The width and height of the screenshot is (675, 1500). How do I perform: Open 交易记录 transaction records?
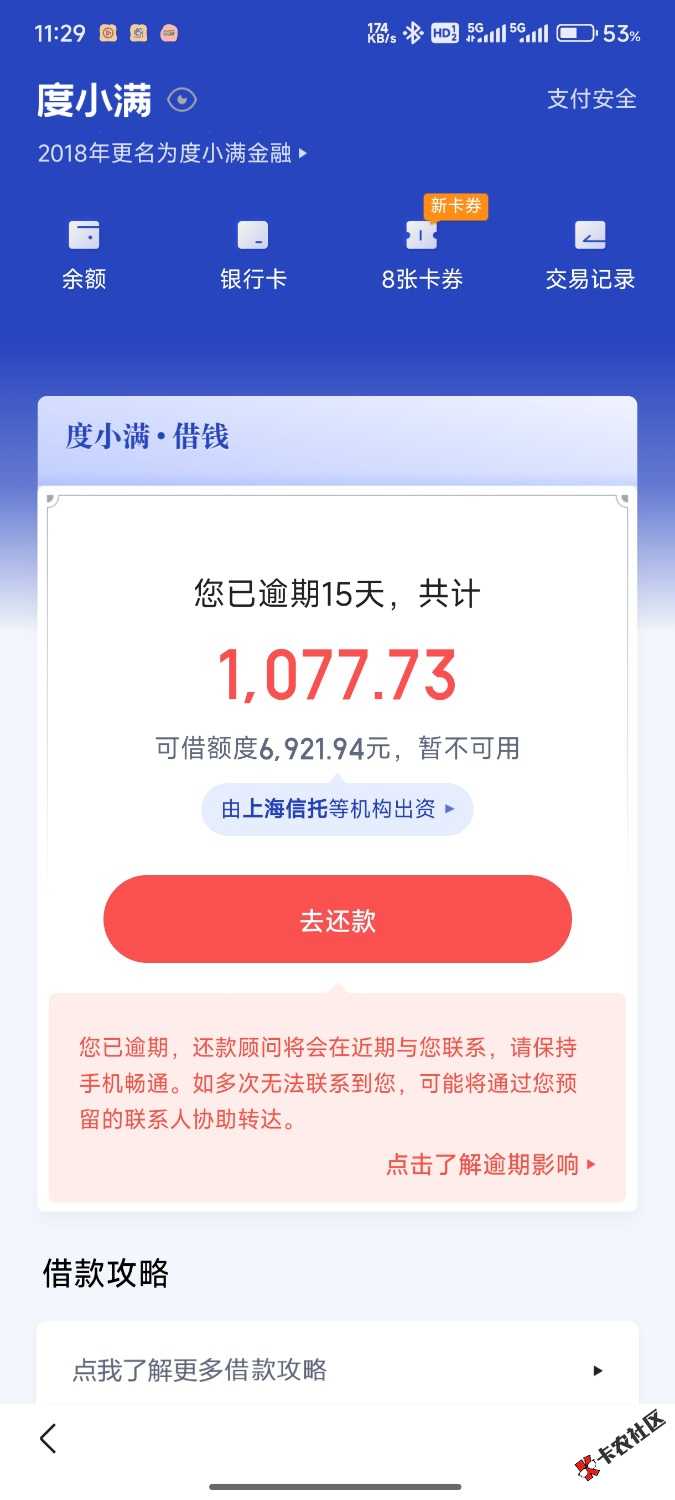coord(590,255)
